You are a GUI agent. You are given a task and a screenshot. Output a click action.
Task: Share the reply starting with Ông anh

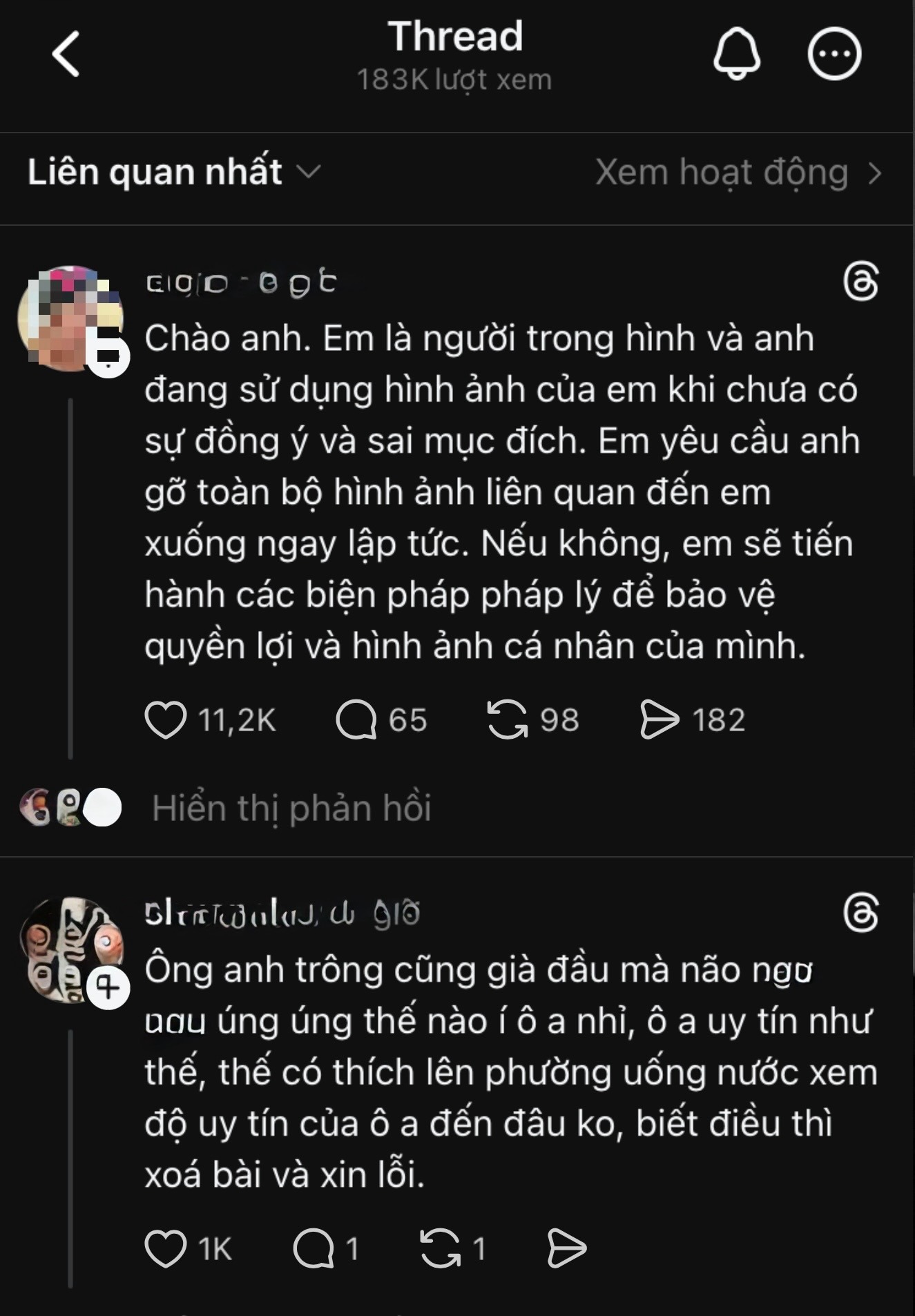566,1249
